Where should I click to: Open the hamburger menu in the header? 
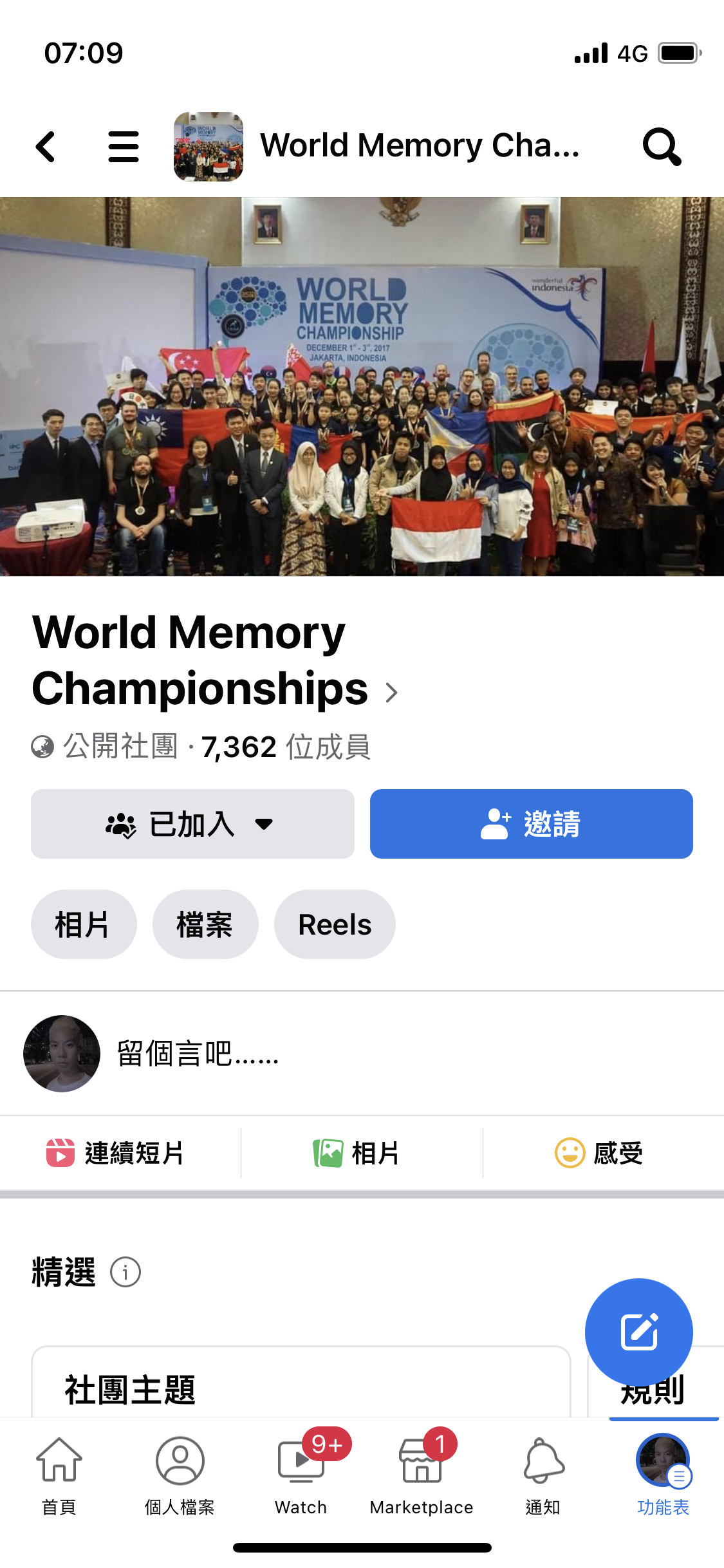click(x=123, y=147)
